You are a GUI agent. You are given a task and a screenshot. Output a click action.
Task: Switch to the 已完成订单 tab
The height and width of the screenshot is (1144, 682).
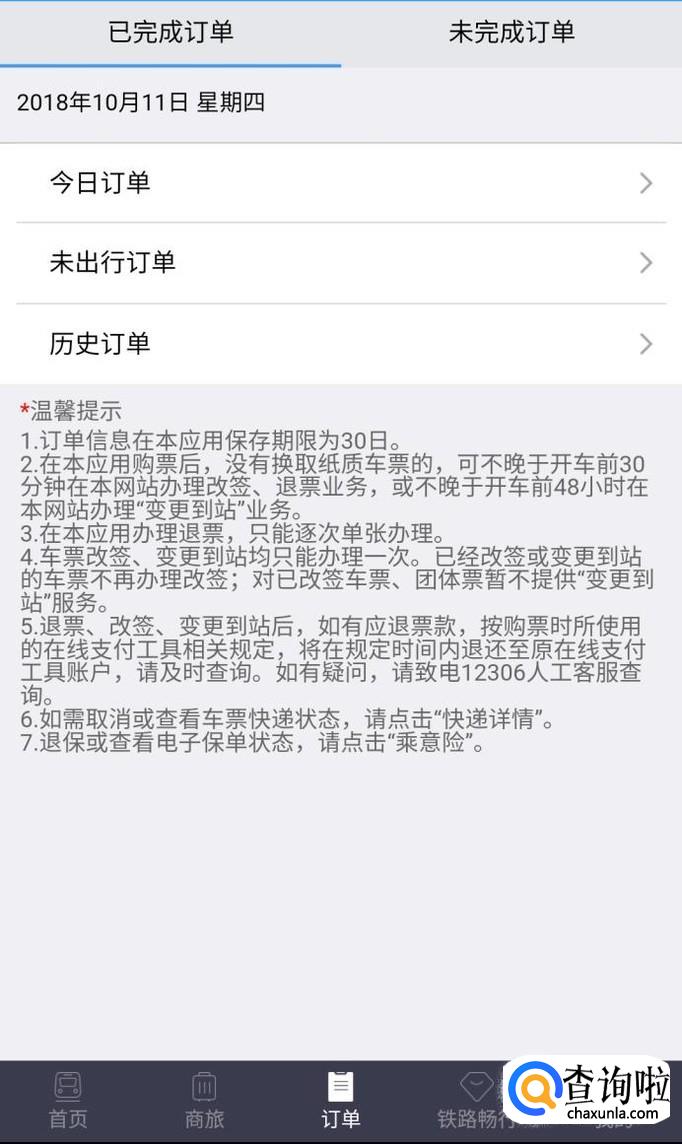coord(170,32)
